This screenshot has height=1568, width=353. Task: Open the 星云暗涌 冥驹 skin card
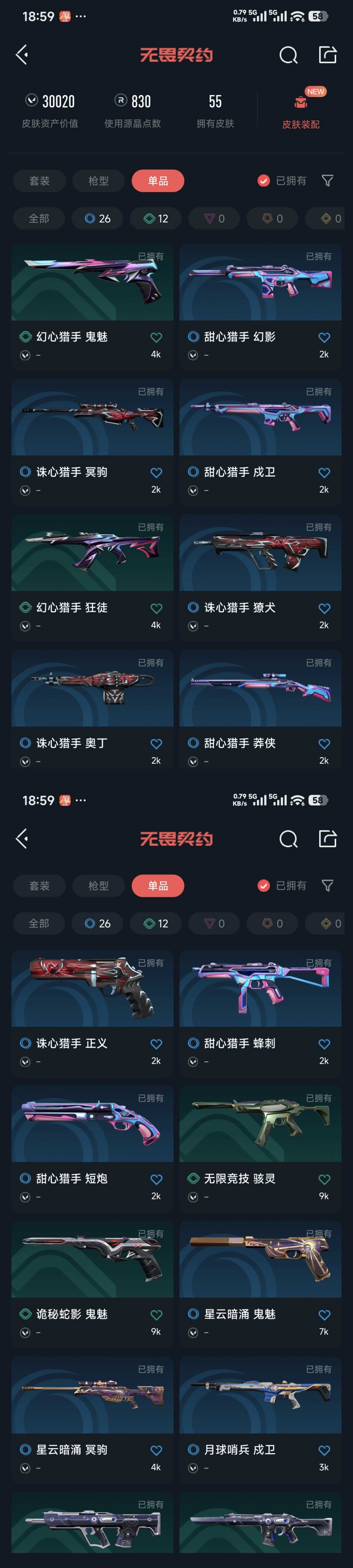[x=92, y=1419]
